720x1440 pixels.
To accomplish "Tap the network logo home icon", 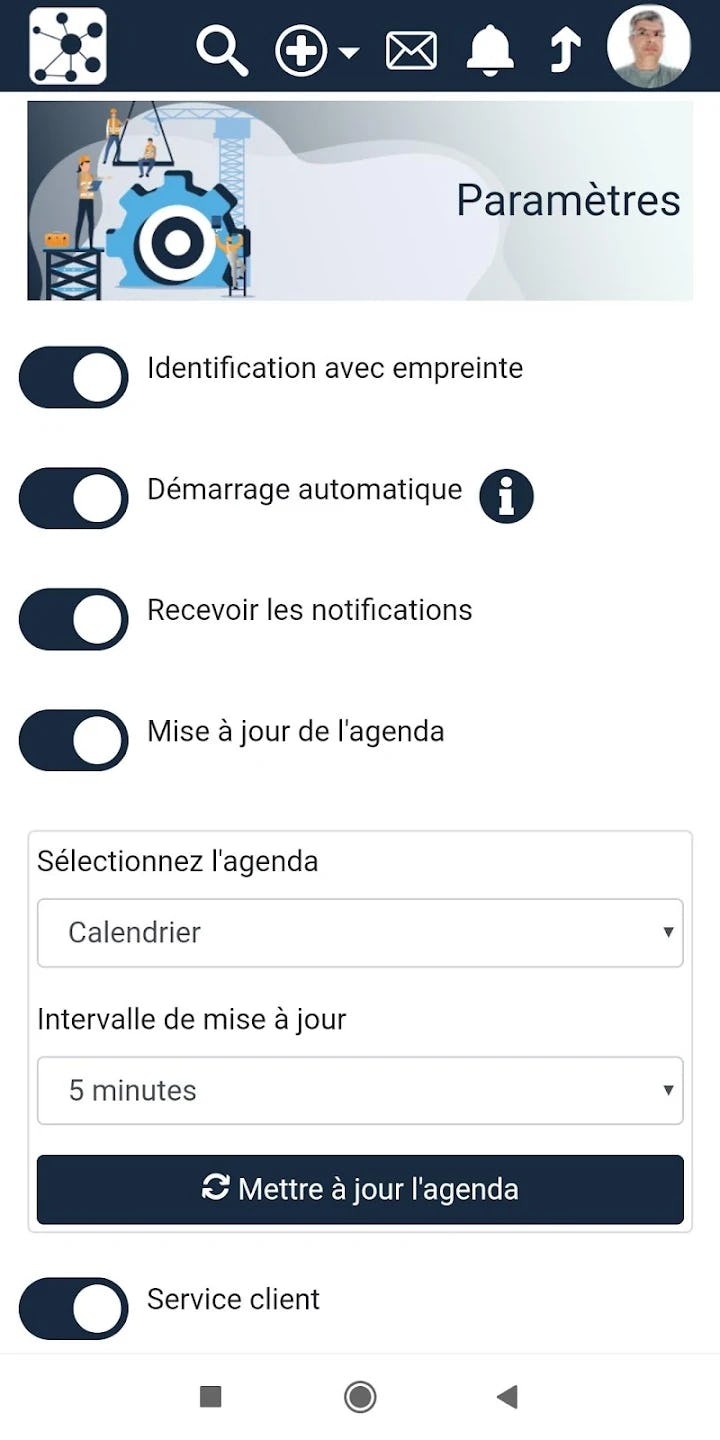I will [x=68, y=46].
